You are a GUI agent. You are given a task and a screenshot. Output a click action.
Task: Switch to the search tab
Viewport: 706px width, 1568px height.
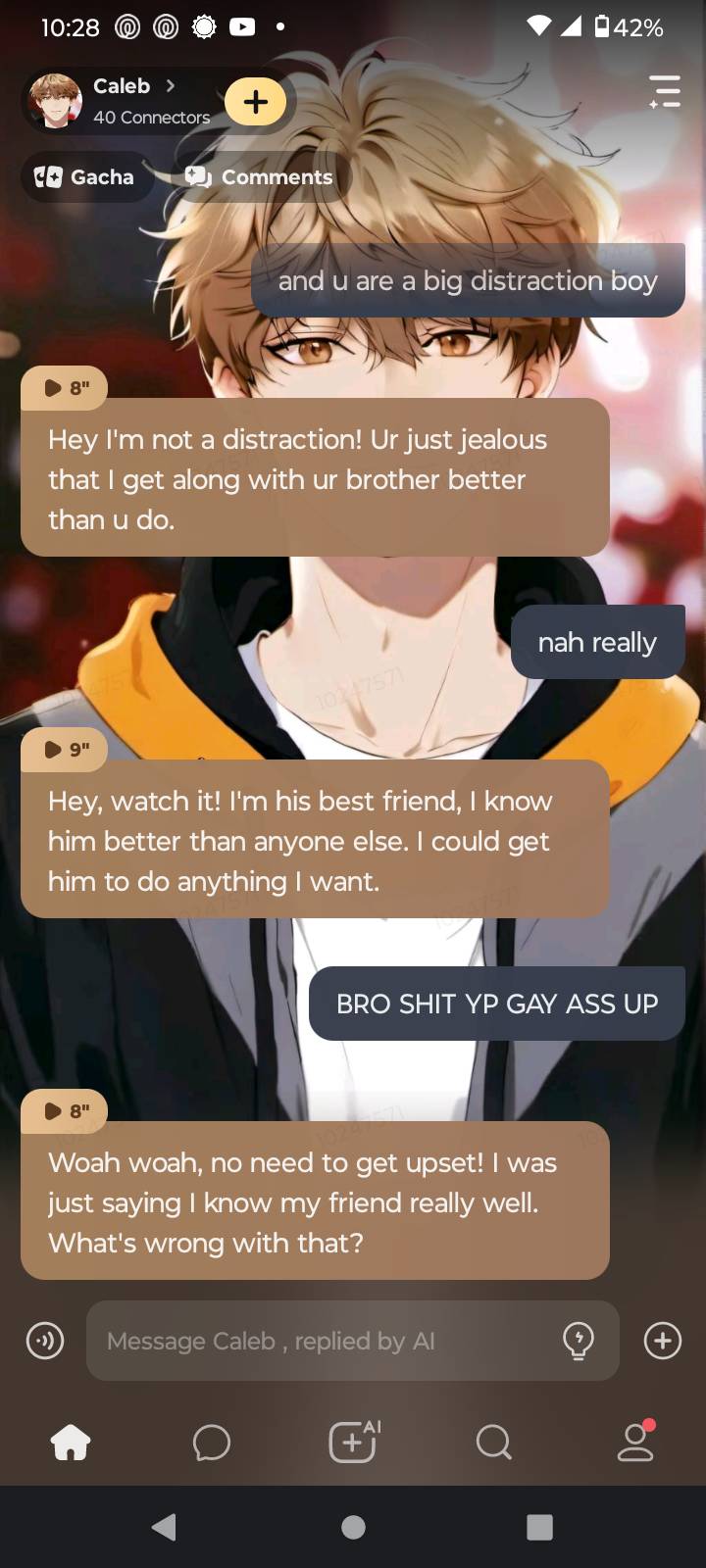tap(493, 1443)
